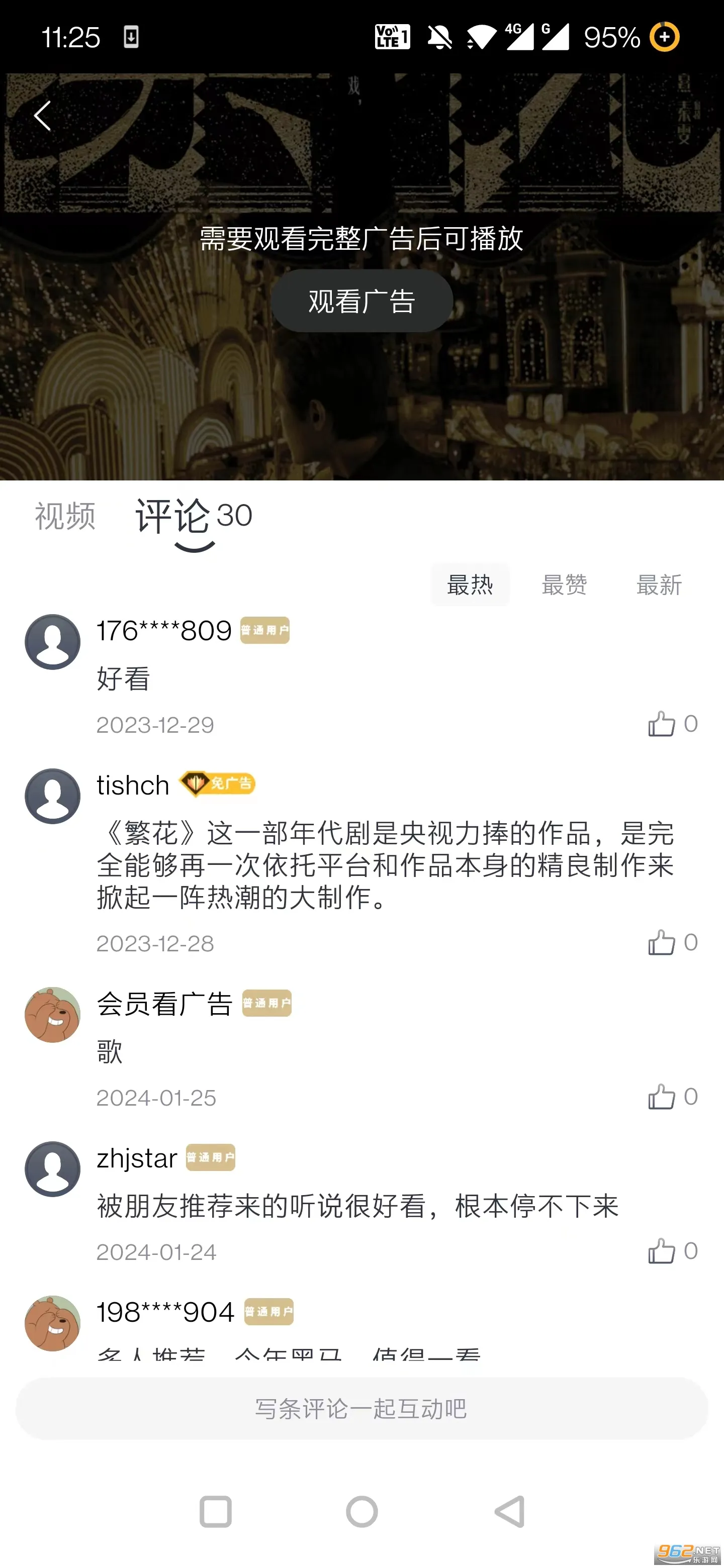
Task: Click the 免广告 VIP badge next to tishch
Action: (216, 785)
